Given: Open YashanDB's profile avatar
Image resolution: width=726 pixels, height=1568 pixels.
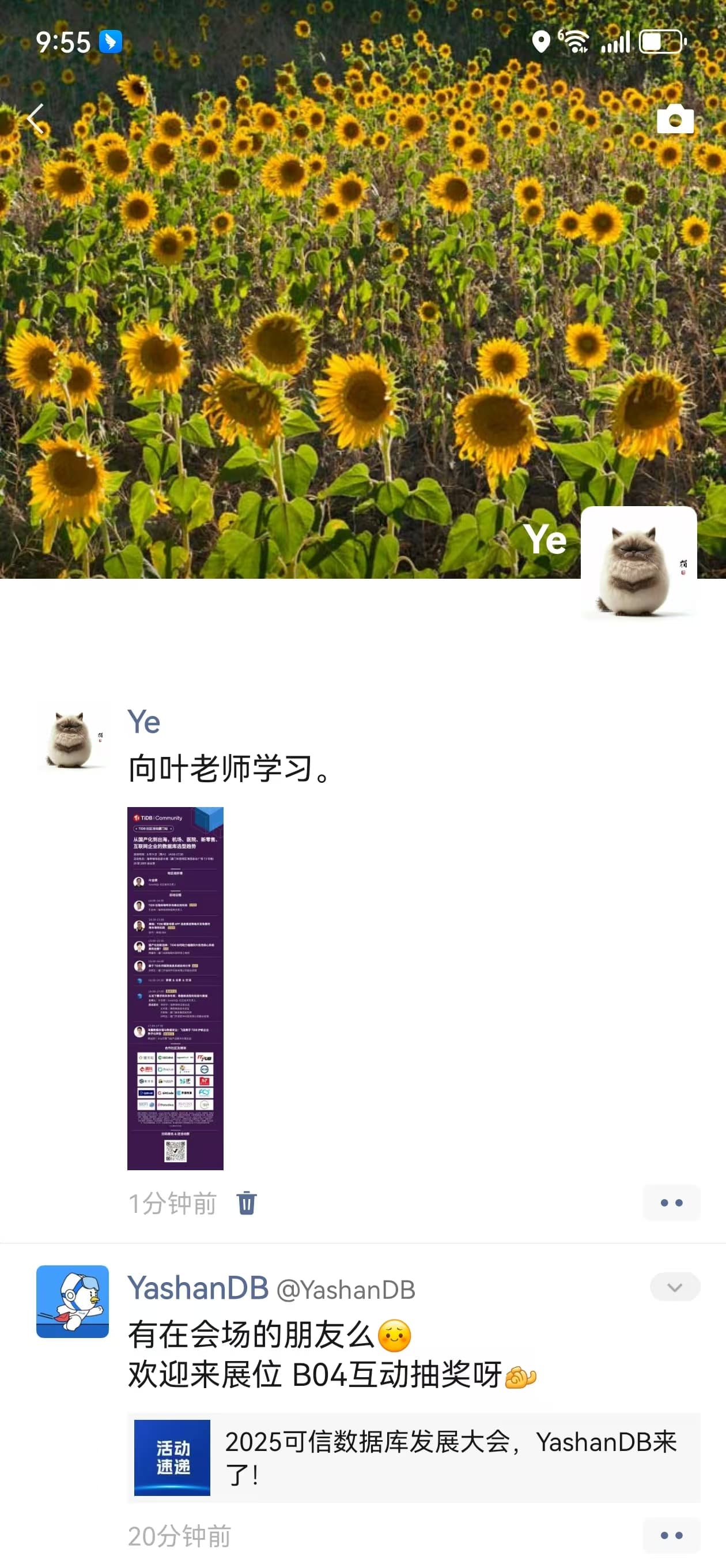Looking at the screenshot, I should pyautogui.click(x=73, y=1302).
